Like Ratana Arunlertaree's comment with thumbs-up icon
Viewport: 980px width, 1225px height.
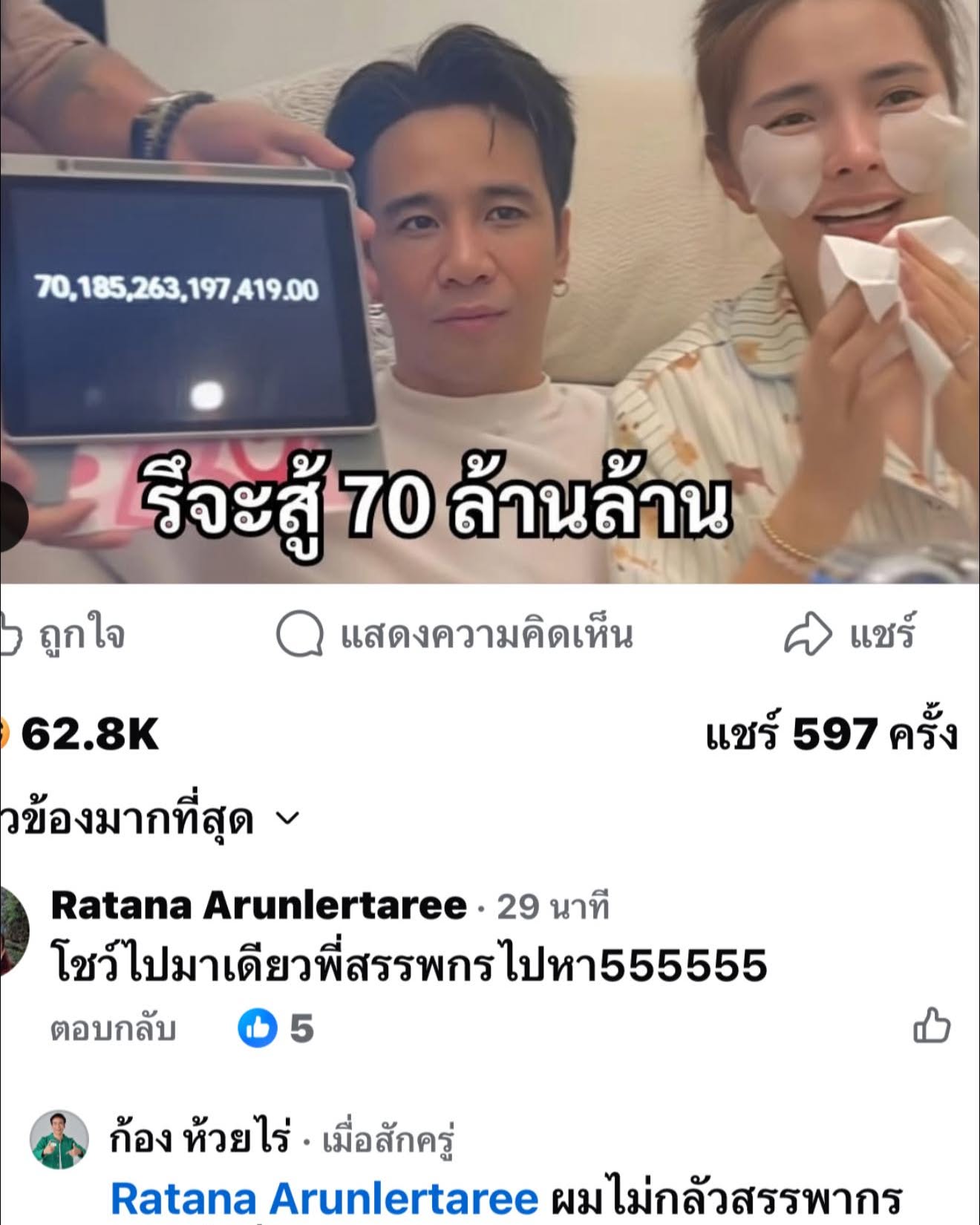pos(932,1028)
